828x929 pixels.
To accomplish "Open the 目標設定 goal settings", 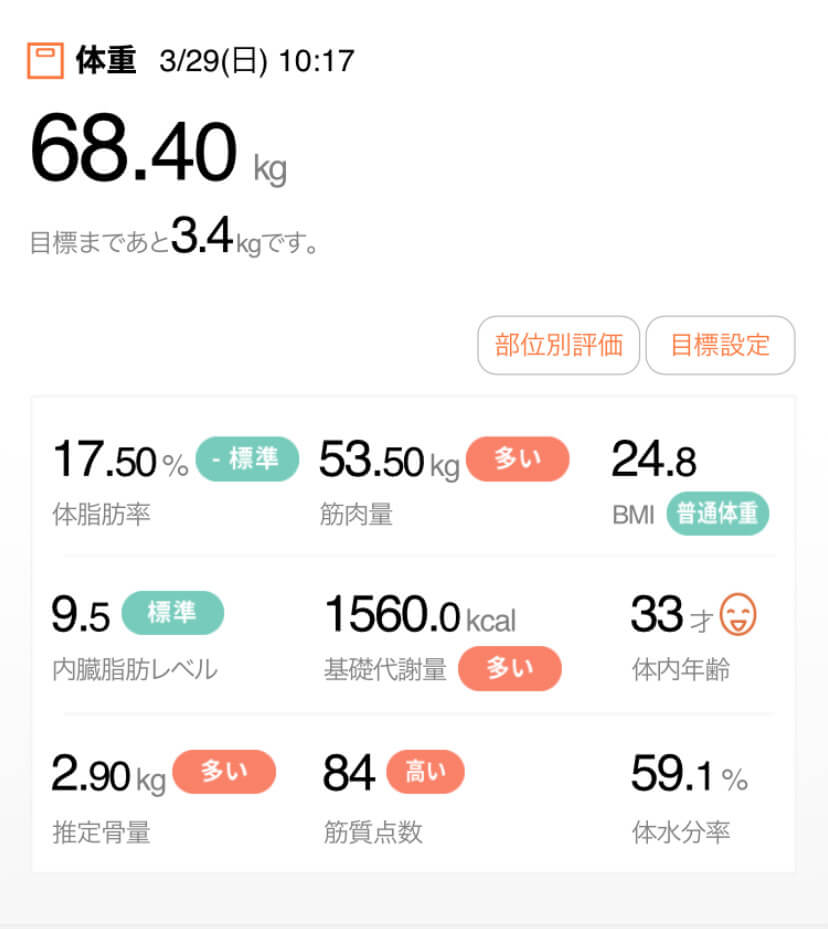I will pos(720,346).
